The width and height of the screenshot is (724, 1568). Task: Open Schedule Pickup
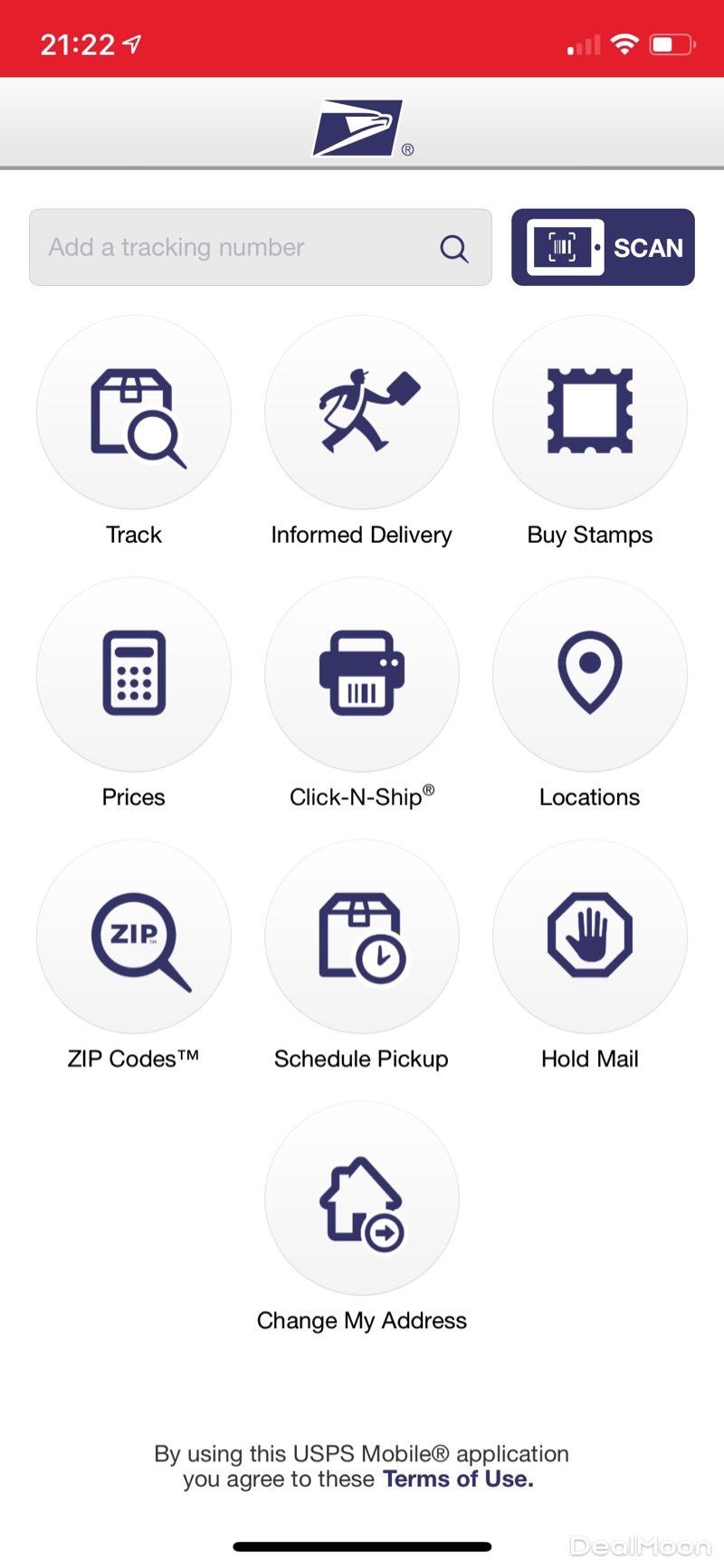362,937
